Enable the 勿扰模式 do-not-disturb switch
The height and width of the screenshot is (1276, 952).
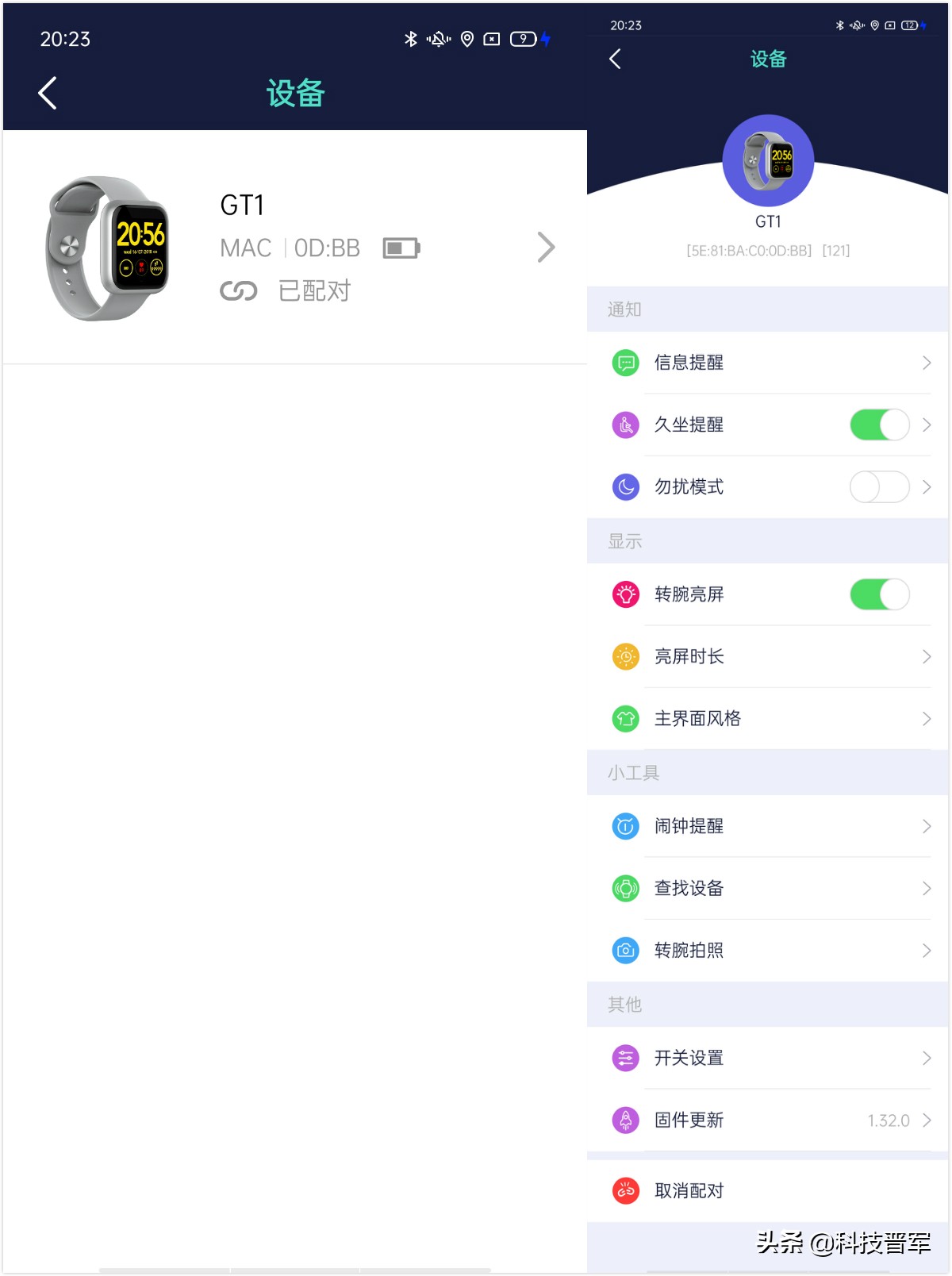[x=879, y=486]
